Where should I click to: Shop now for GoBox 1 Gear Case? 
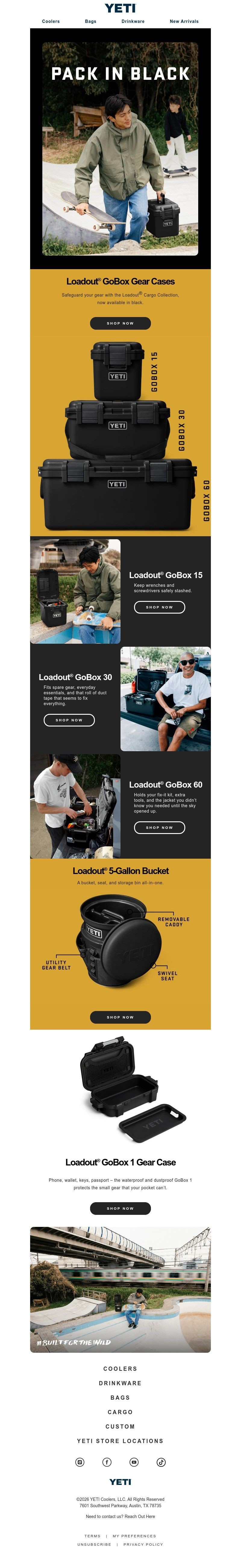coord(120,1208)
